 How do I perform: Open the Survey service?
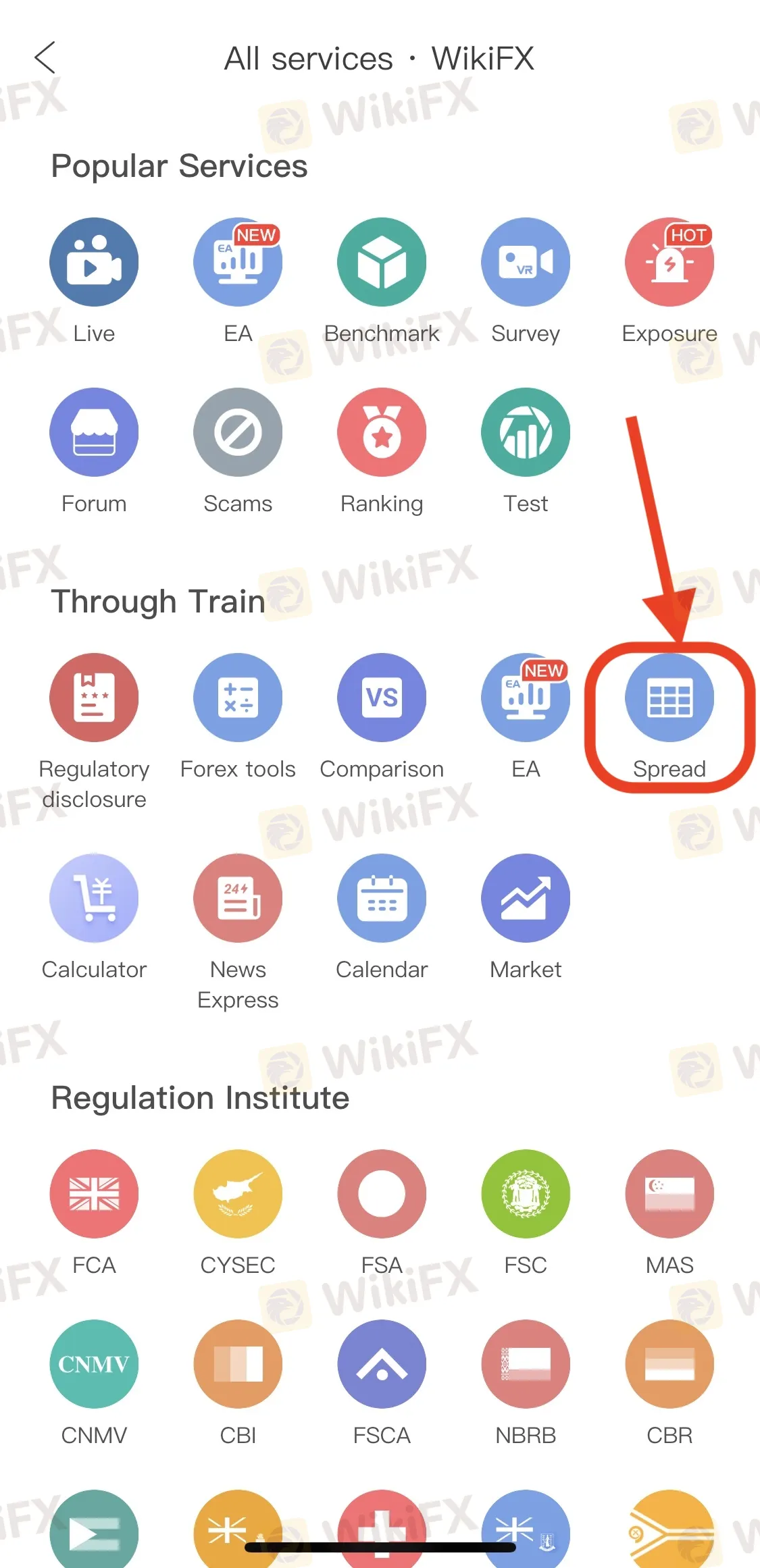pyautogui.click(x=526, y=262)
